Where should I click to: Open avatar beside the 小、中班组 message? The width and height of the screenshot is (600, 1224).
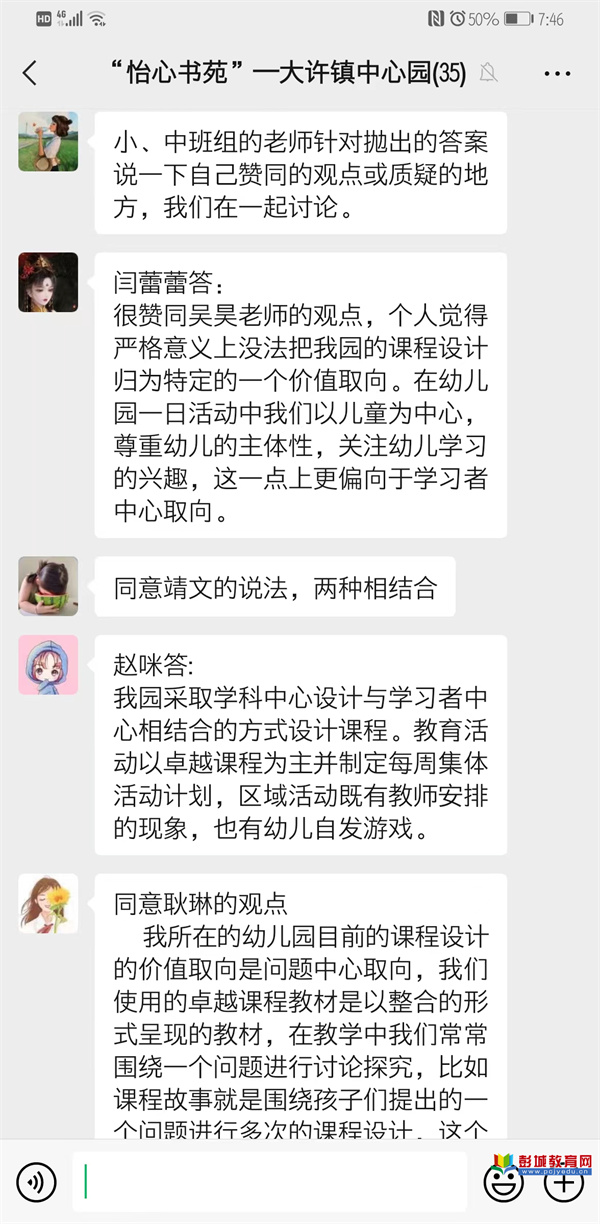48,141
